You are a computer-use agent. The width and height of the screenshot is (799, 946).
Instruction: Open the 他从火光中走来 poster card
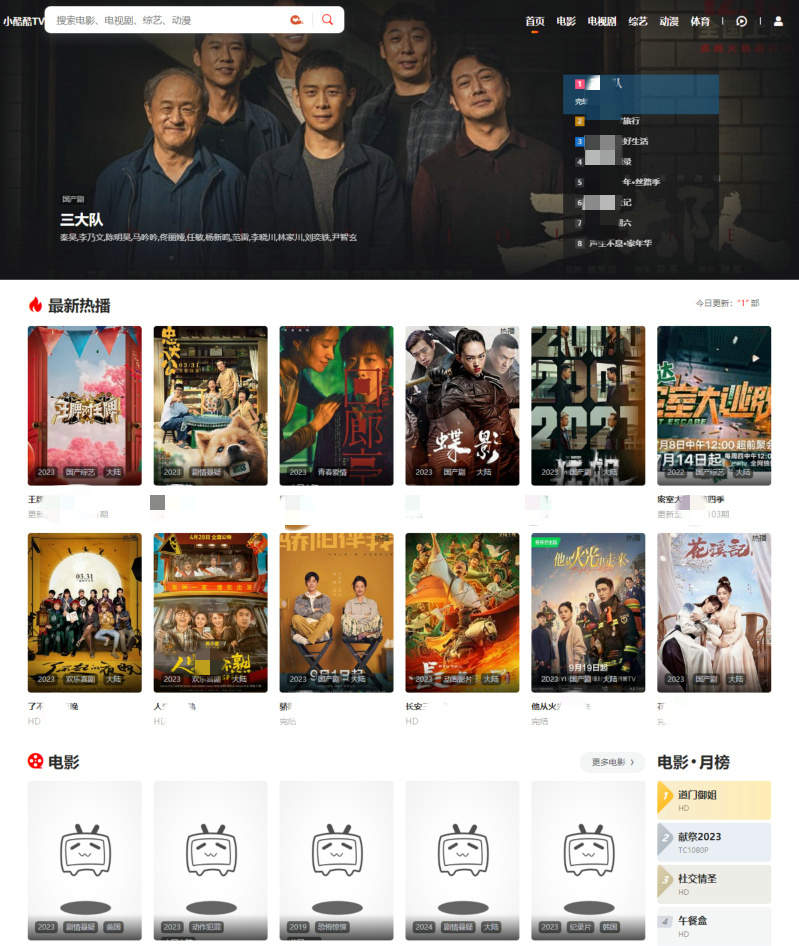point(588,612)
